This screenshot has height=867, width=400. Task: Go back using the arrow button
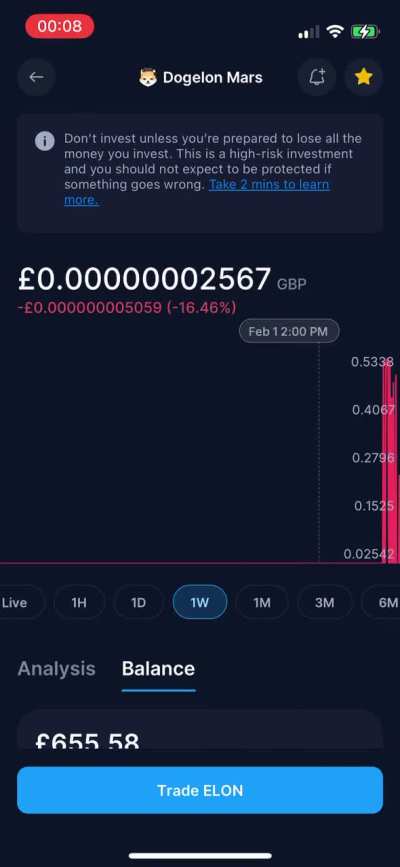point(37,77)
